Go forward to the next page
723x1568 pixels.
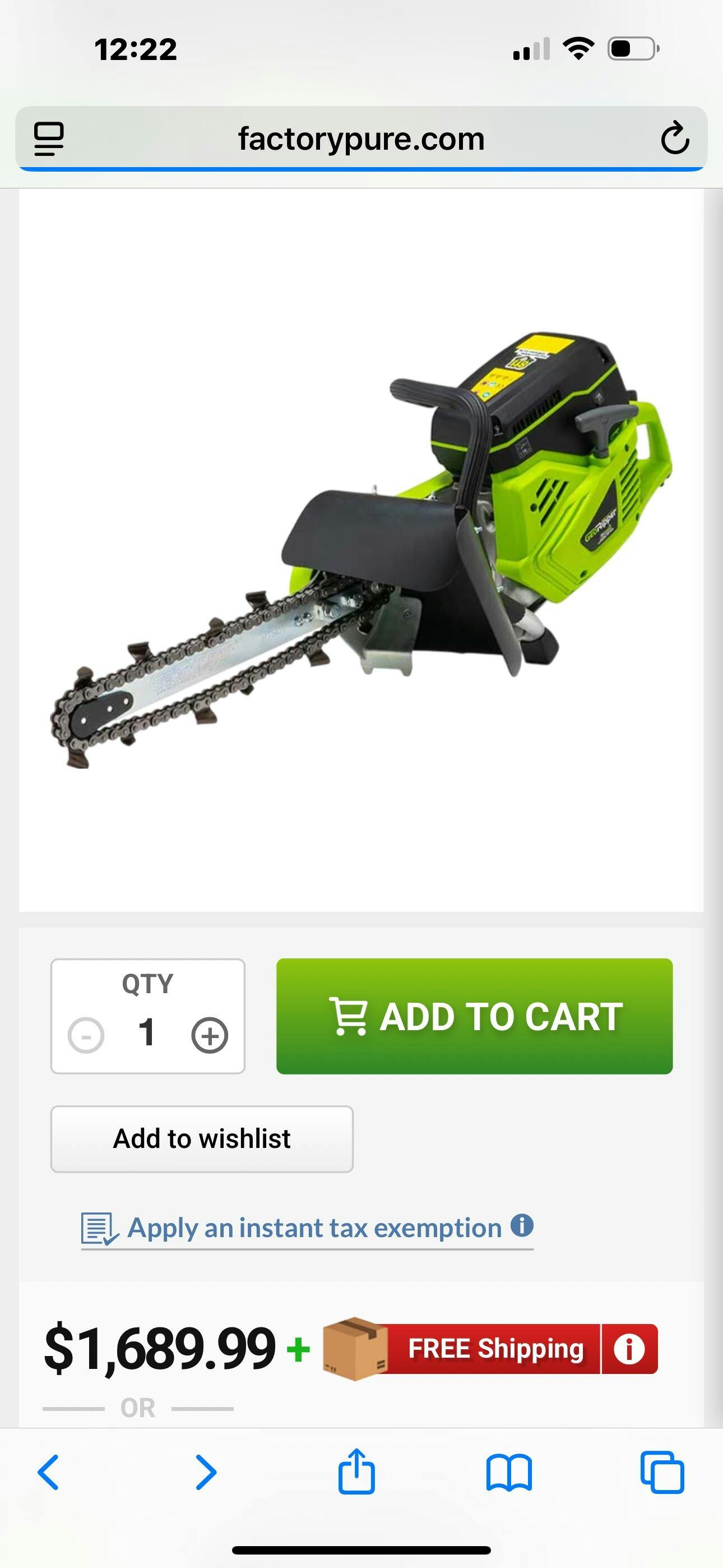(x=206, y=1473)
